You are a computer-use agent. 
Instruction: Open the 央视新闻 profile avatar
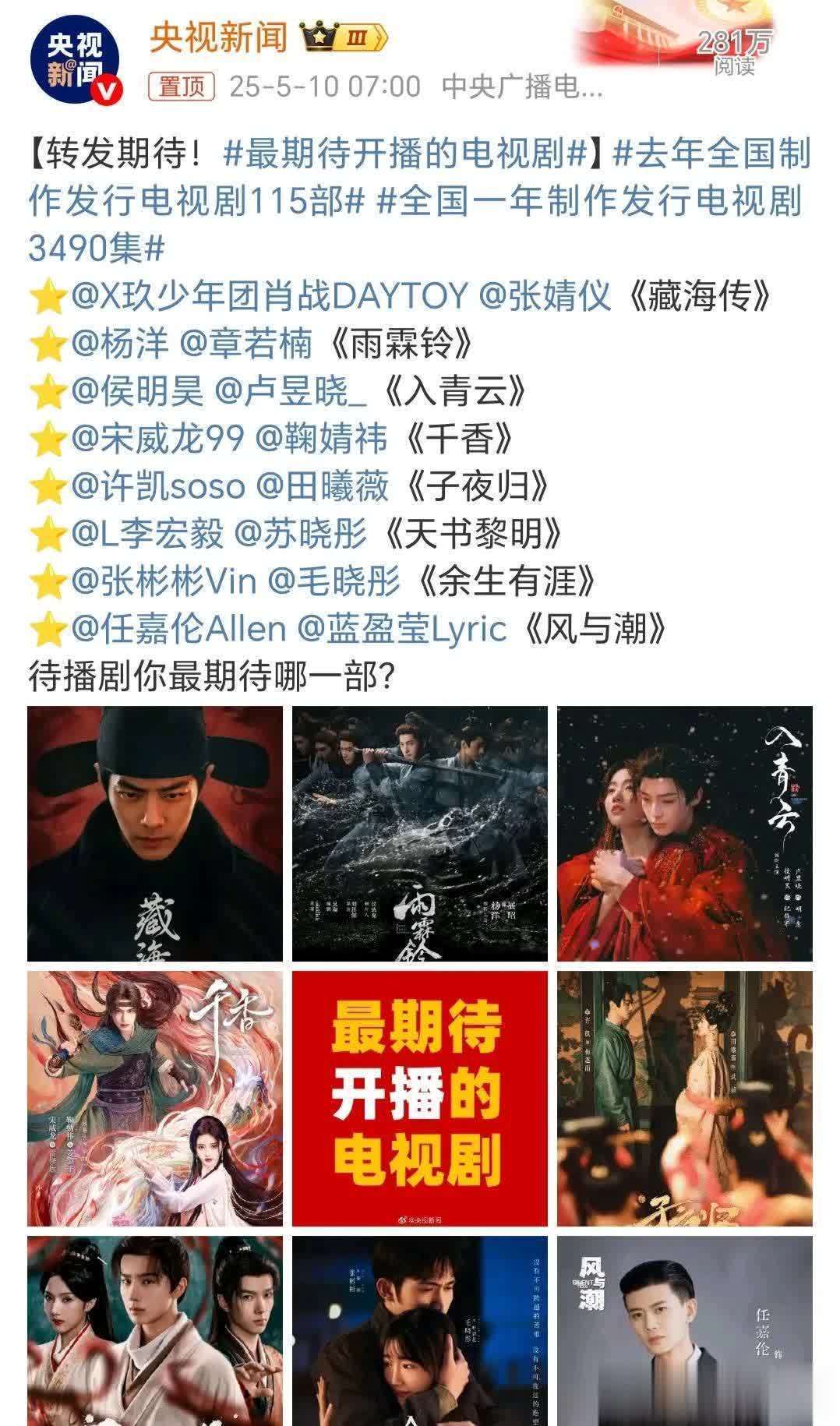(x=76, y=63)
